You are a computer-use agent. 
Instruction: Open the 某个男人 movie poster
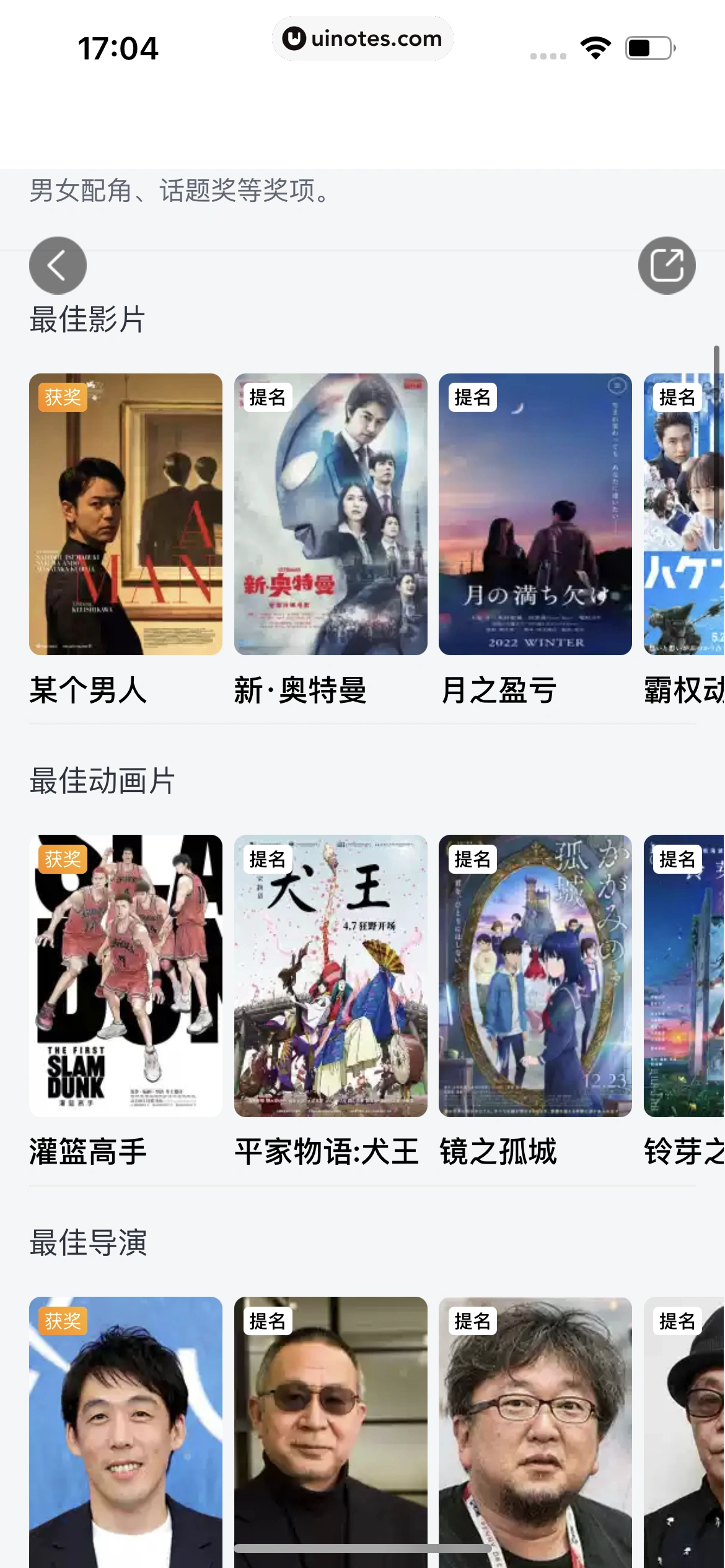125,514
